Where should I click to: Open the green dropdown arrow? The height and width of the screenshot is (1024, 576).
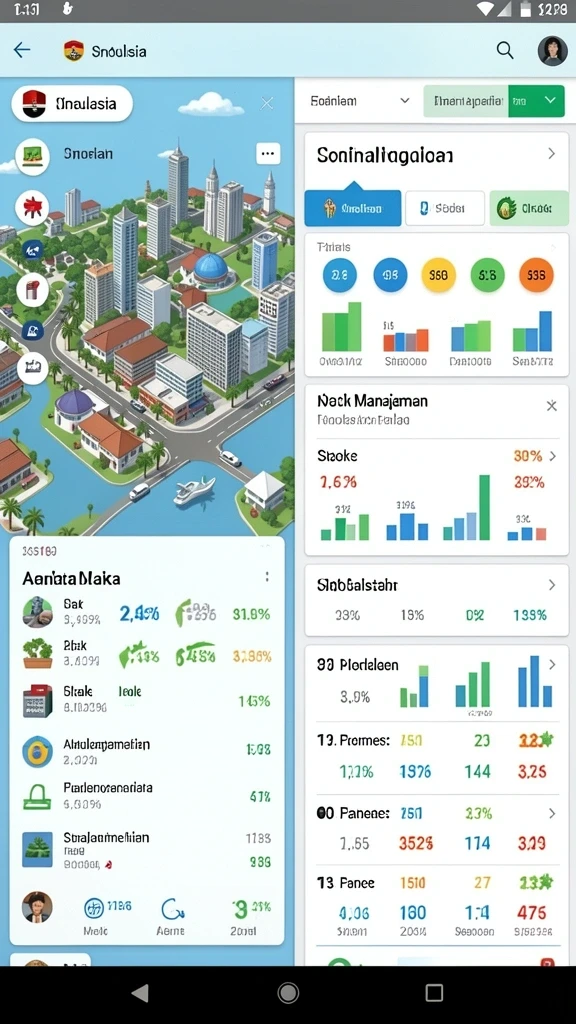point(549,101)
